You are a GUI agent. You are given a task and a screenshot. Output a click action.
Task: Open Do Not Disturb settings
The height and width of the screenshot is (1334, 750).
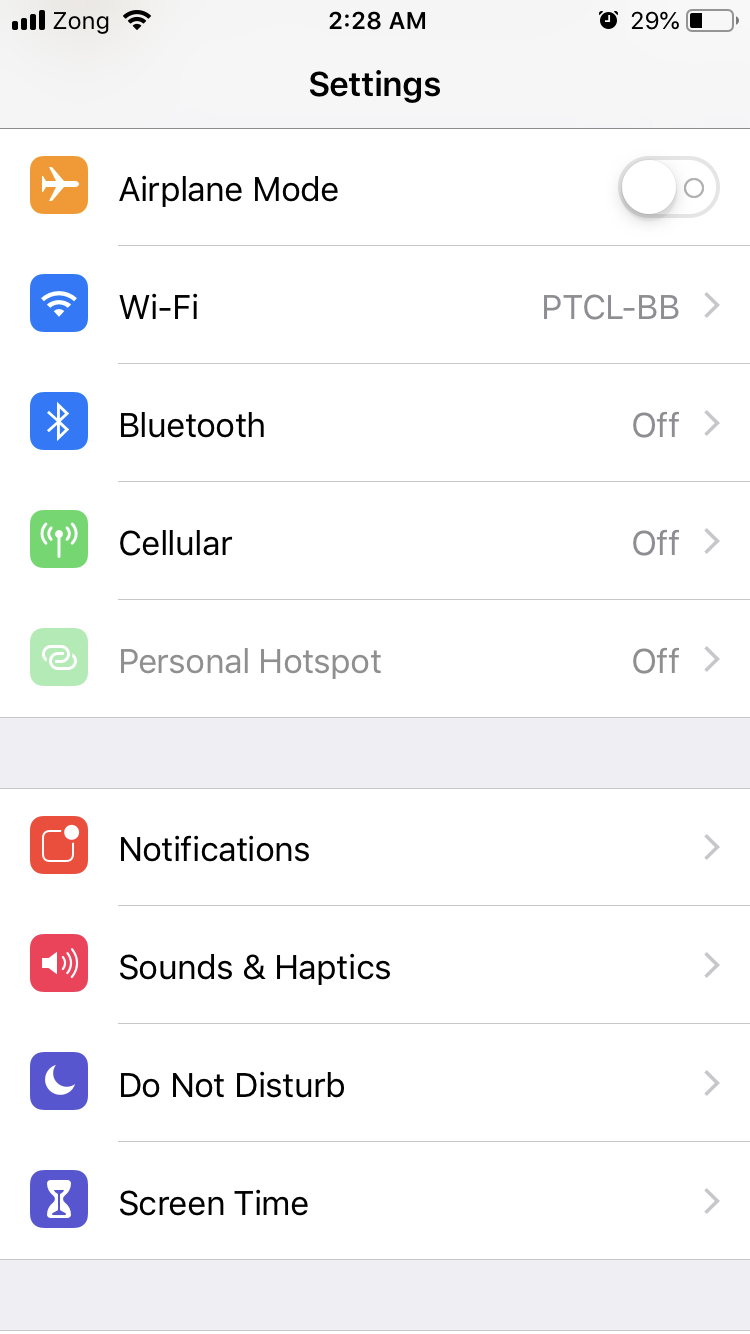click(x=375, y=1084)
